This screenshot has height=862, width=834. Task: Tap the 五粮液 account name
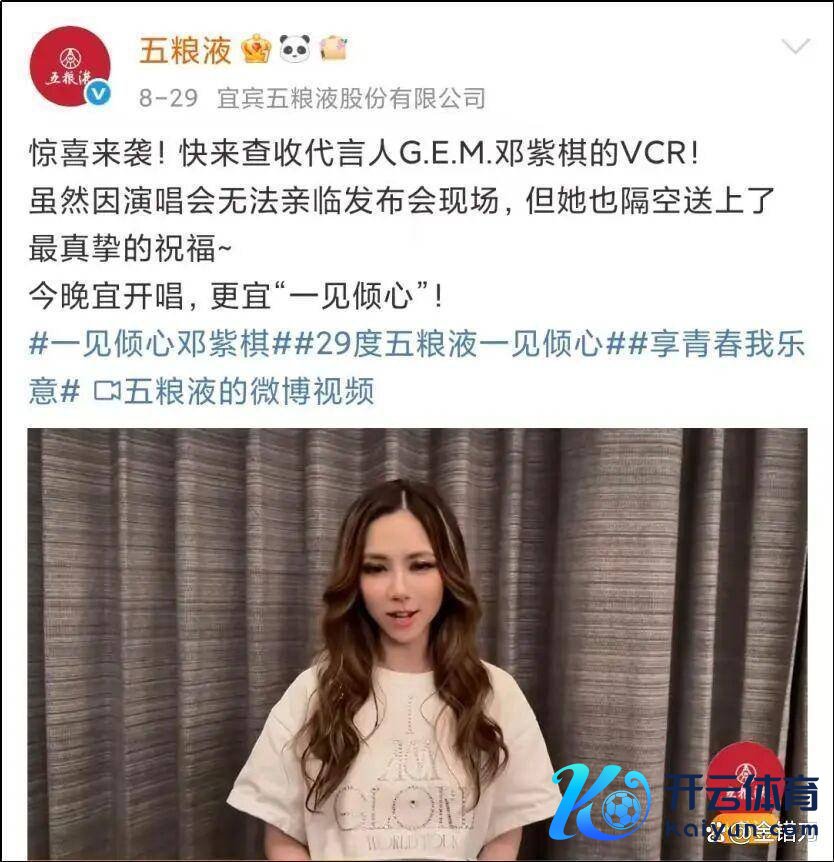(186, 49)
